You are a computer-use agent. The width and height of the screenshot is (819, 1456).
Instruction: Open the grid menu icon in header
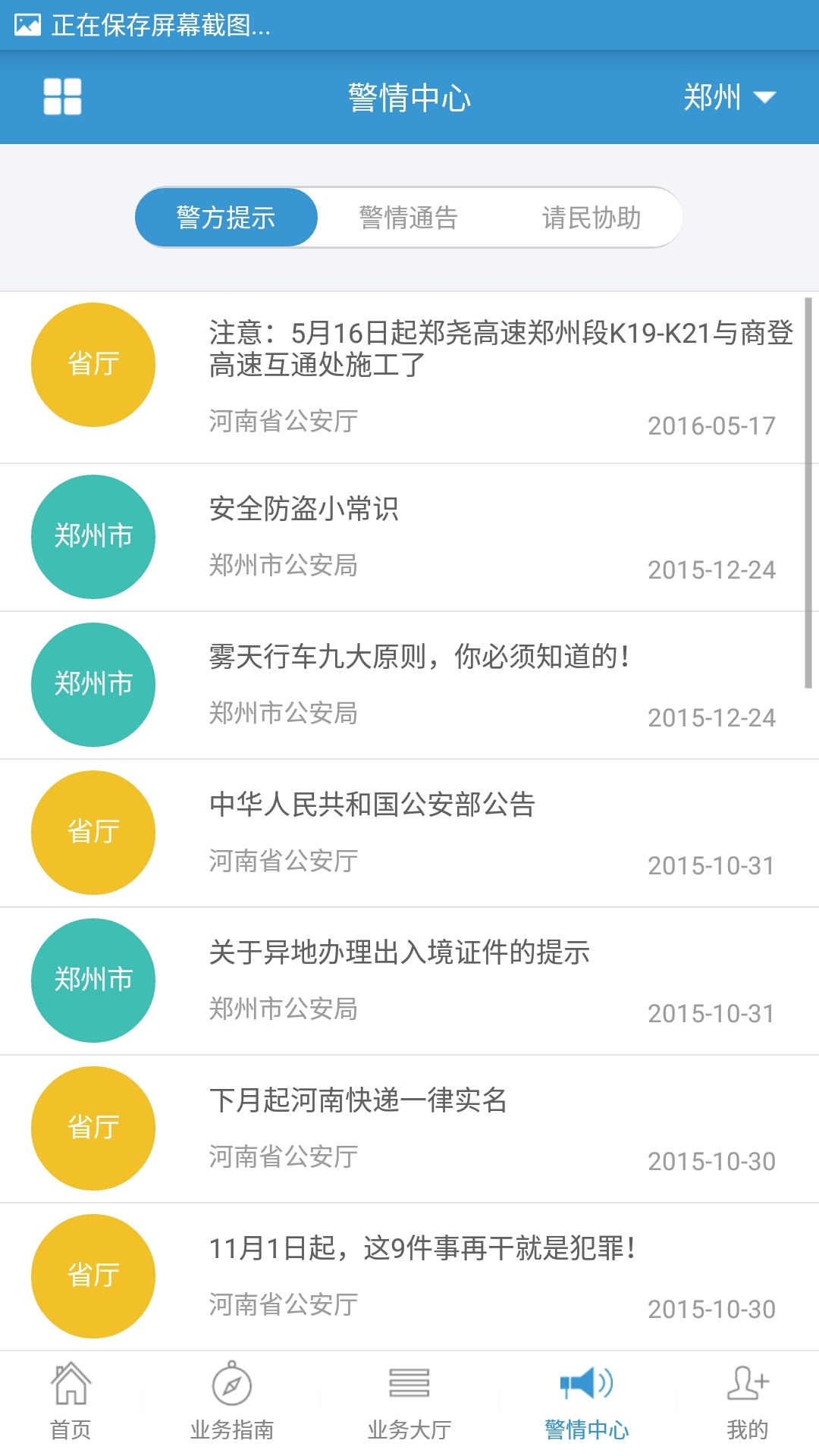(63, 96)
